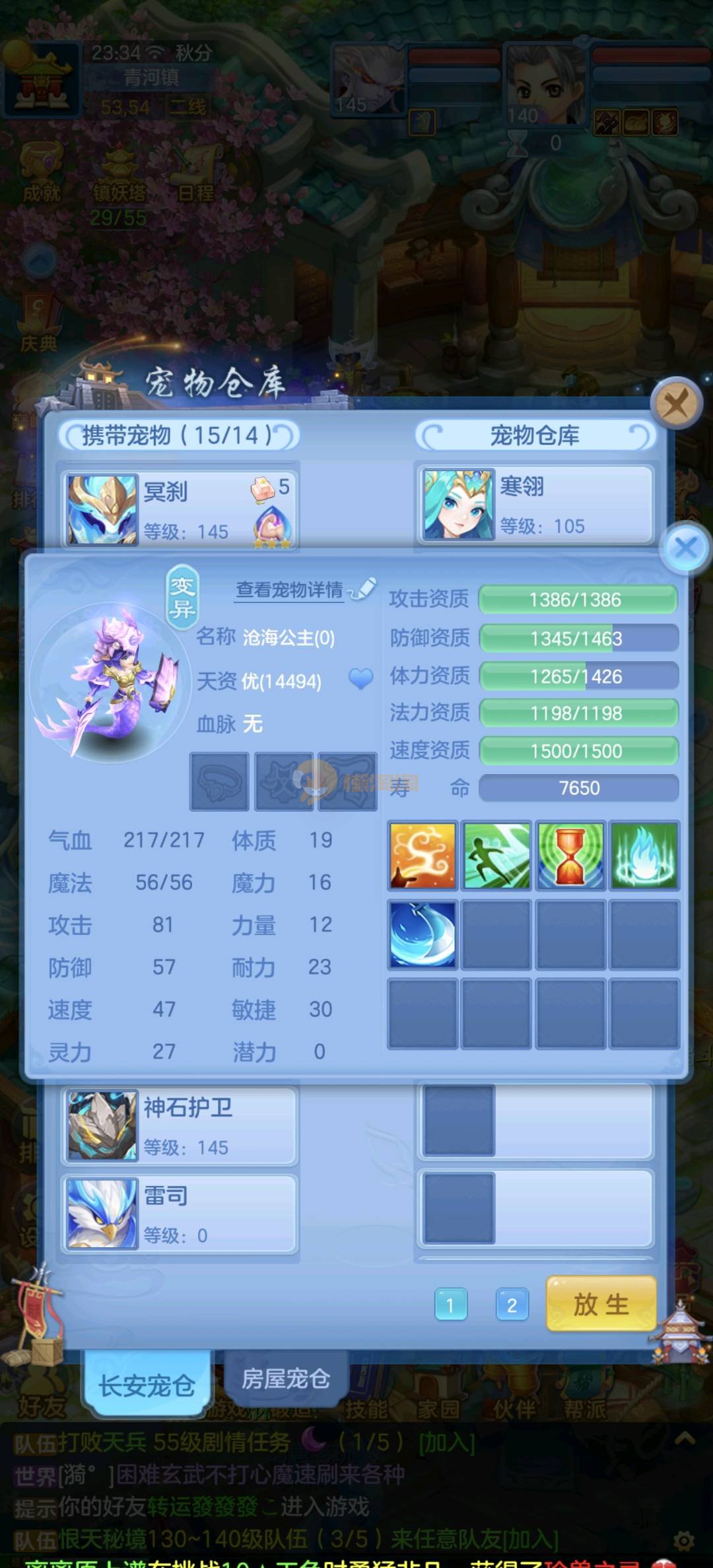Select the 长安宠仓 tab

147,1385
